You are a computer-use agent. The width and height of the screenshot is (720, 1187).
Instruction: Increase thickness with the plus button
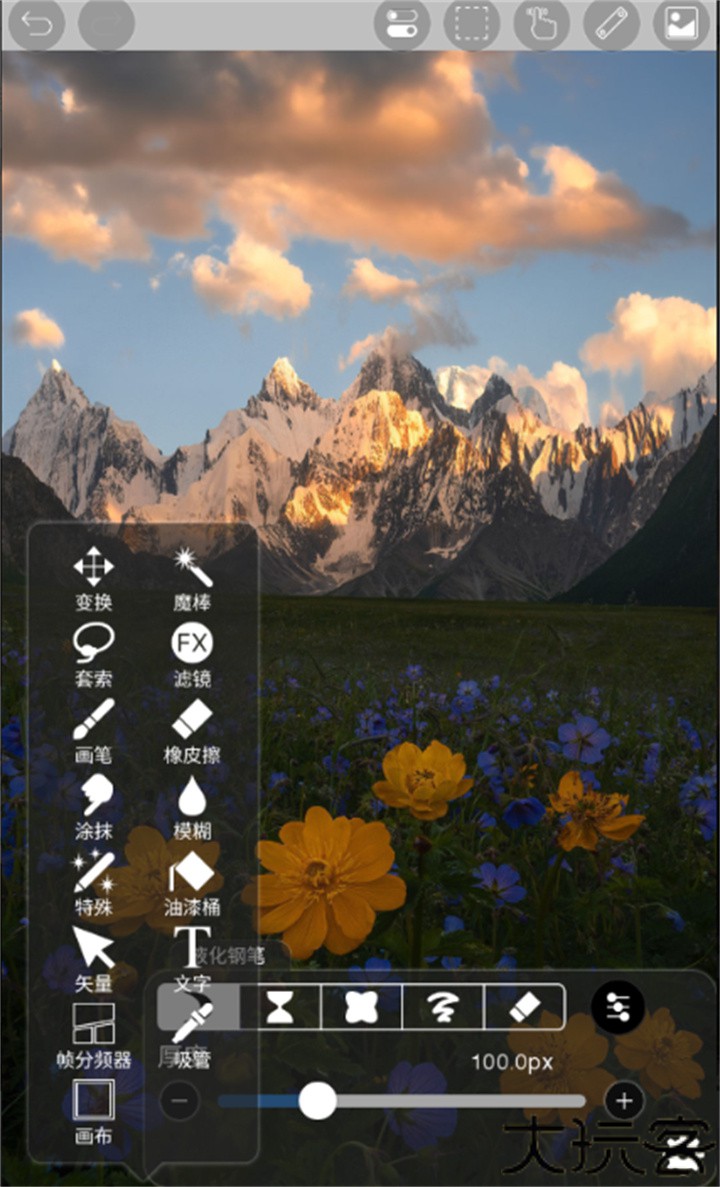[x=624, y=1101]
